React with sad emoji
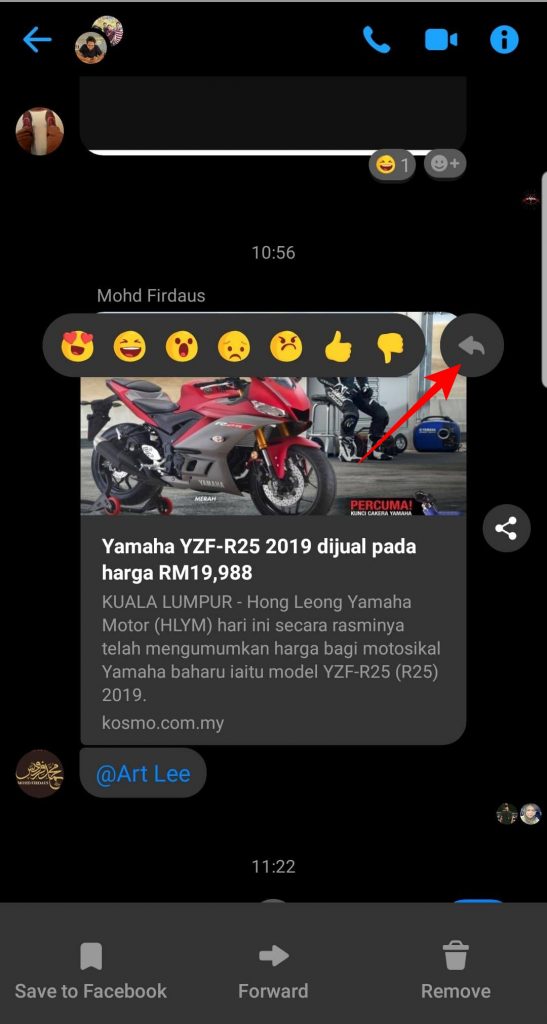This screenshot has width=547, height=1024. (x=234, y=345)
